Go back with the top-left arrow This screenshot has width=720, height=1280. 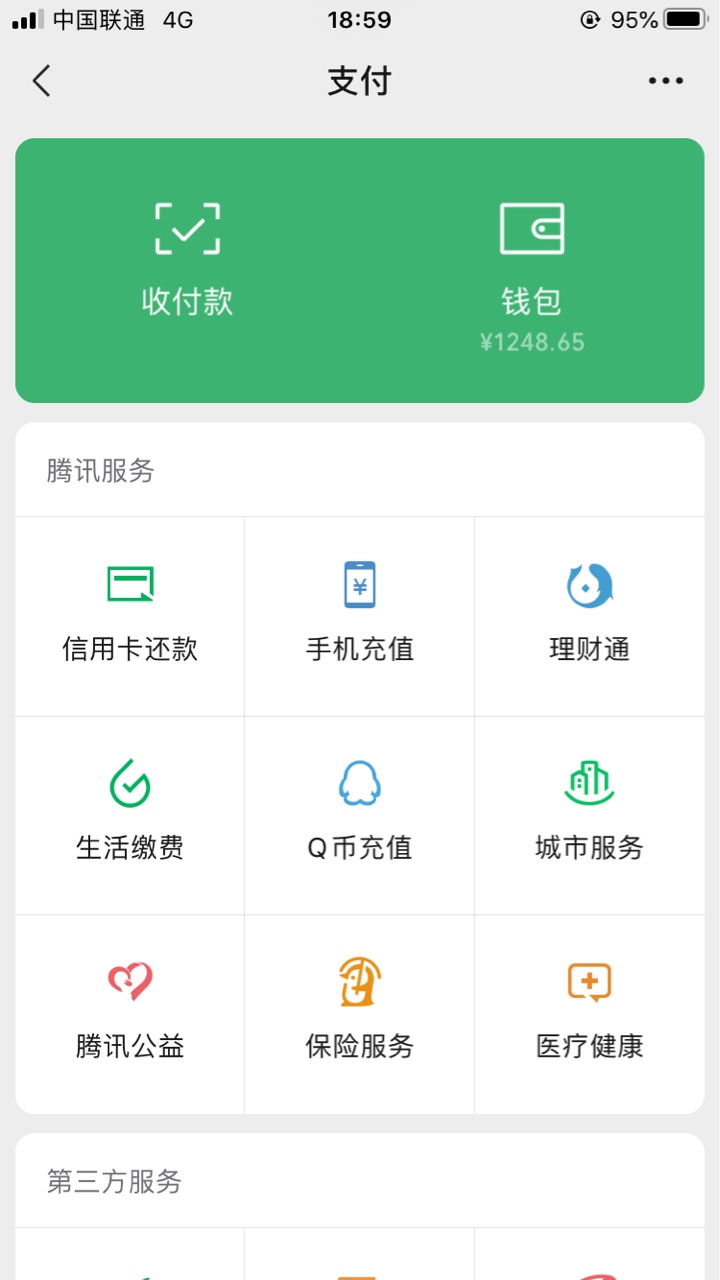coord(41,81)
